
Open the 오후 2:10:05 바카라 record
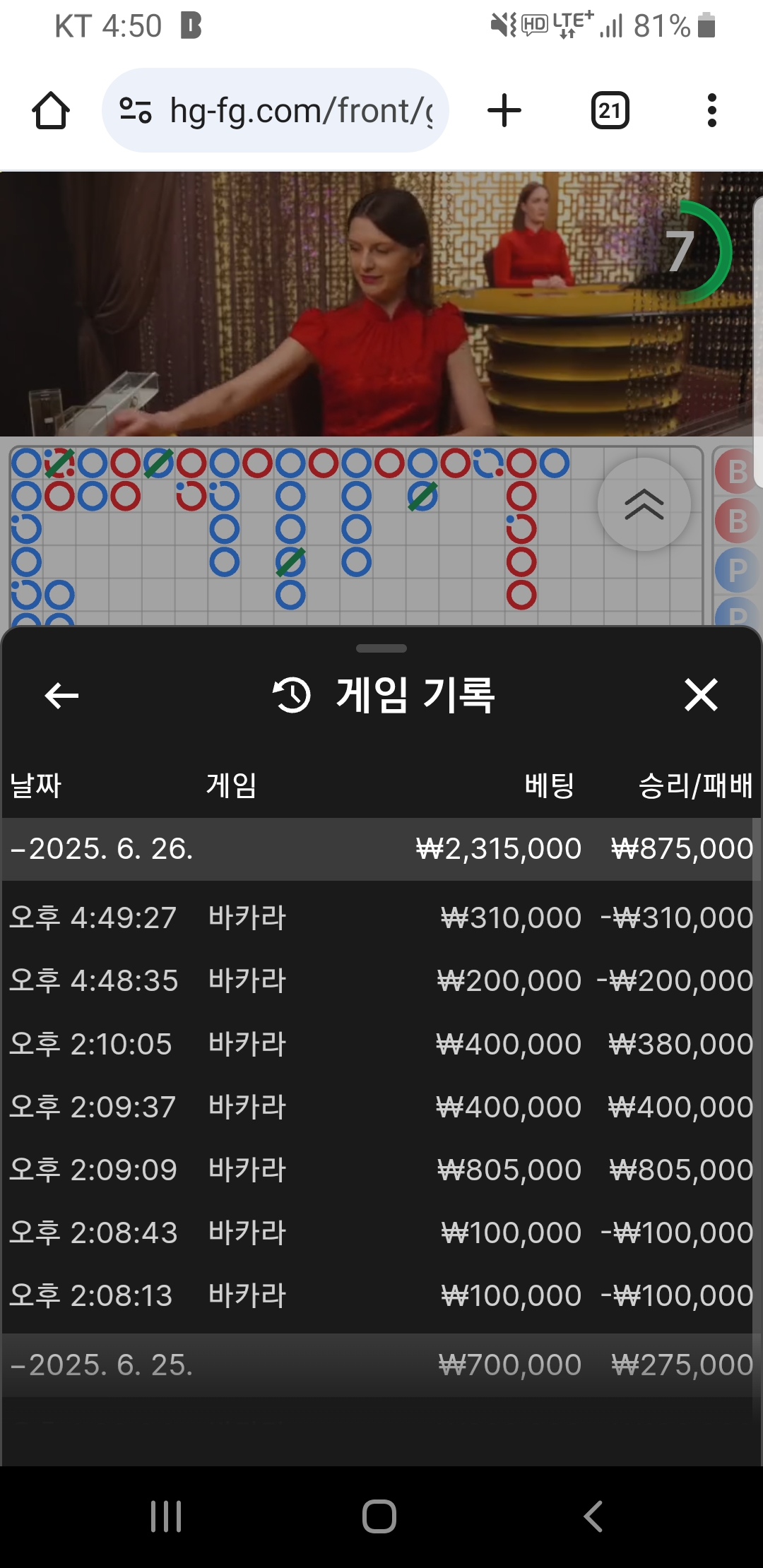(x=381, y=1044)
